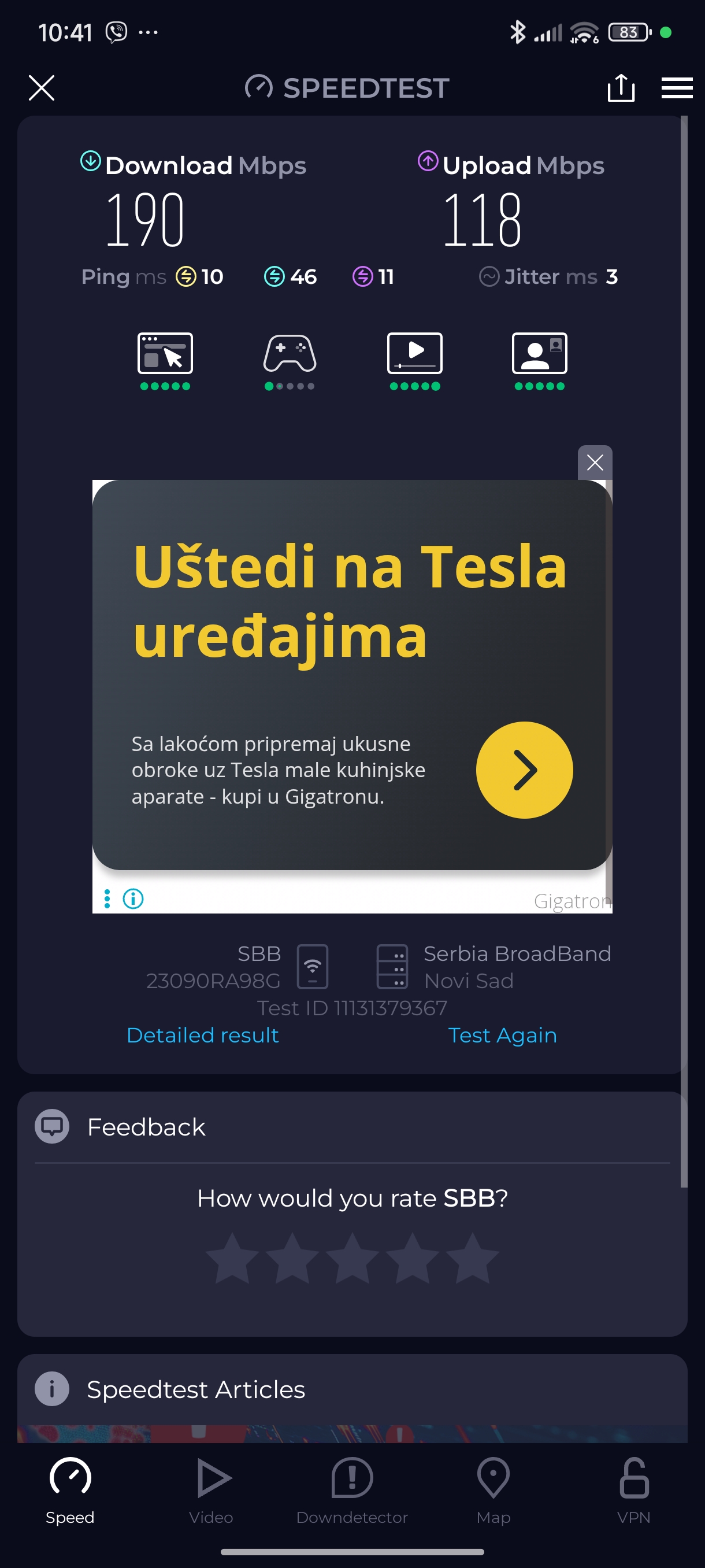View the gaming experience score

tap(290, 359)
